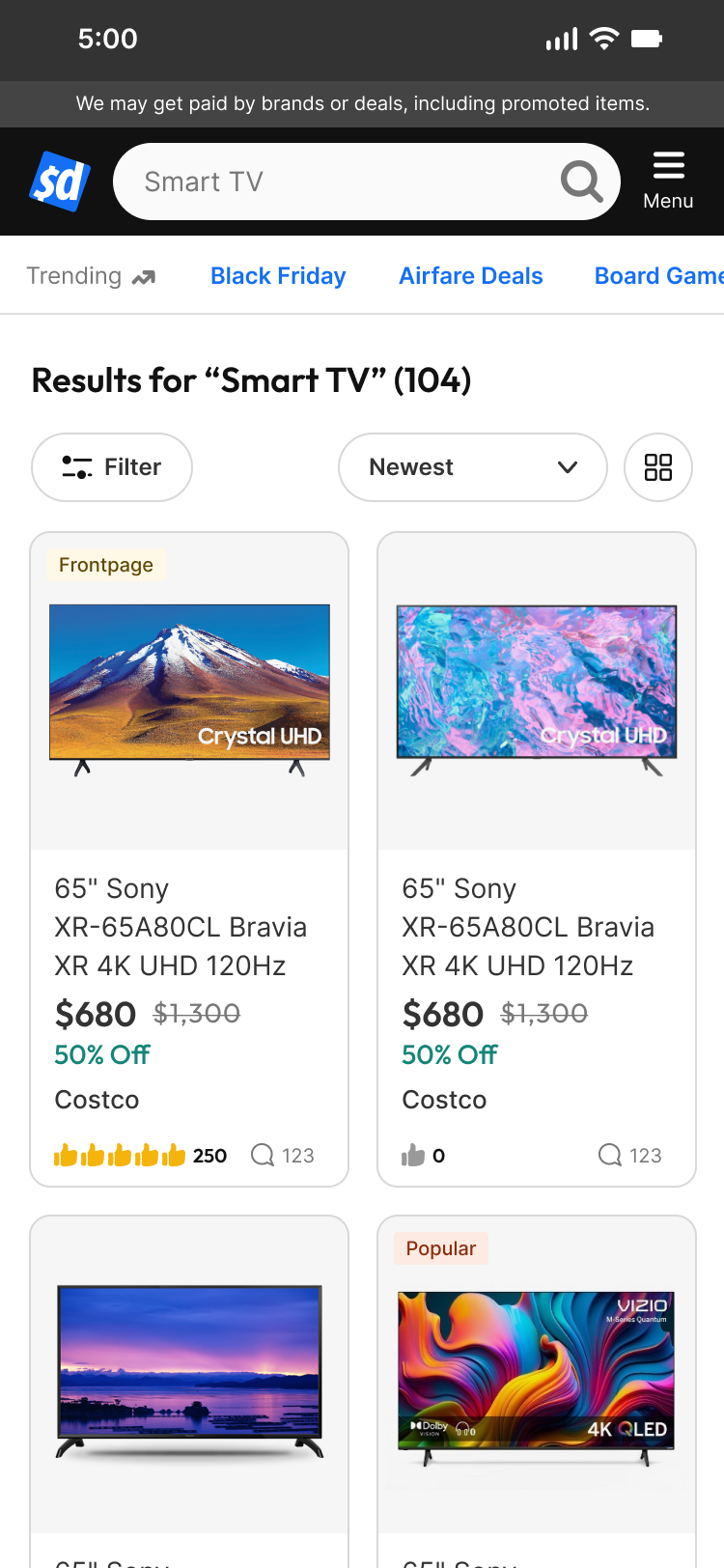This screenshot has height=1568, width=724.
Task: Open the Slickdeals home logo
Action: (60, 182)
